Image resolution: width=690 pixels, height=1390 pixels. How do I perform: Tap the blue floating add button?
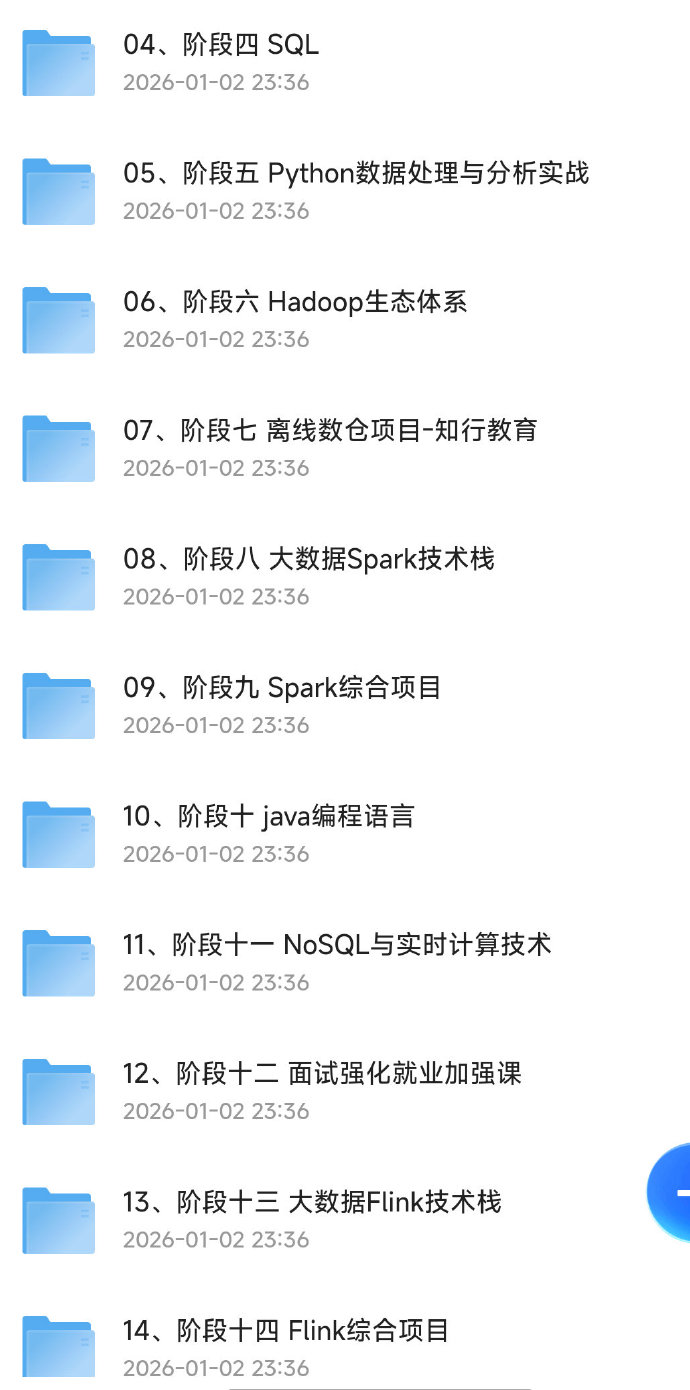click(672, 1192)
